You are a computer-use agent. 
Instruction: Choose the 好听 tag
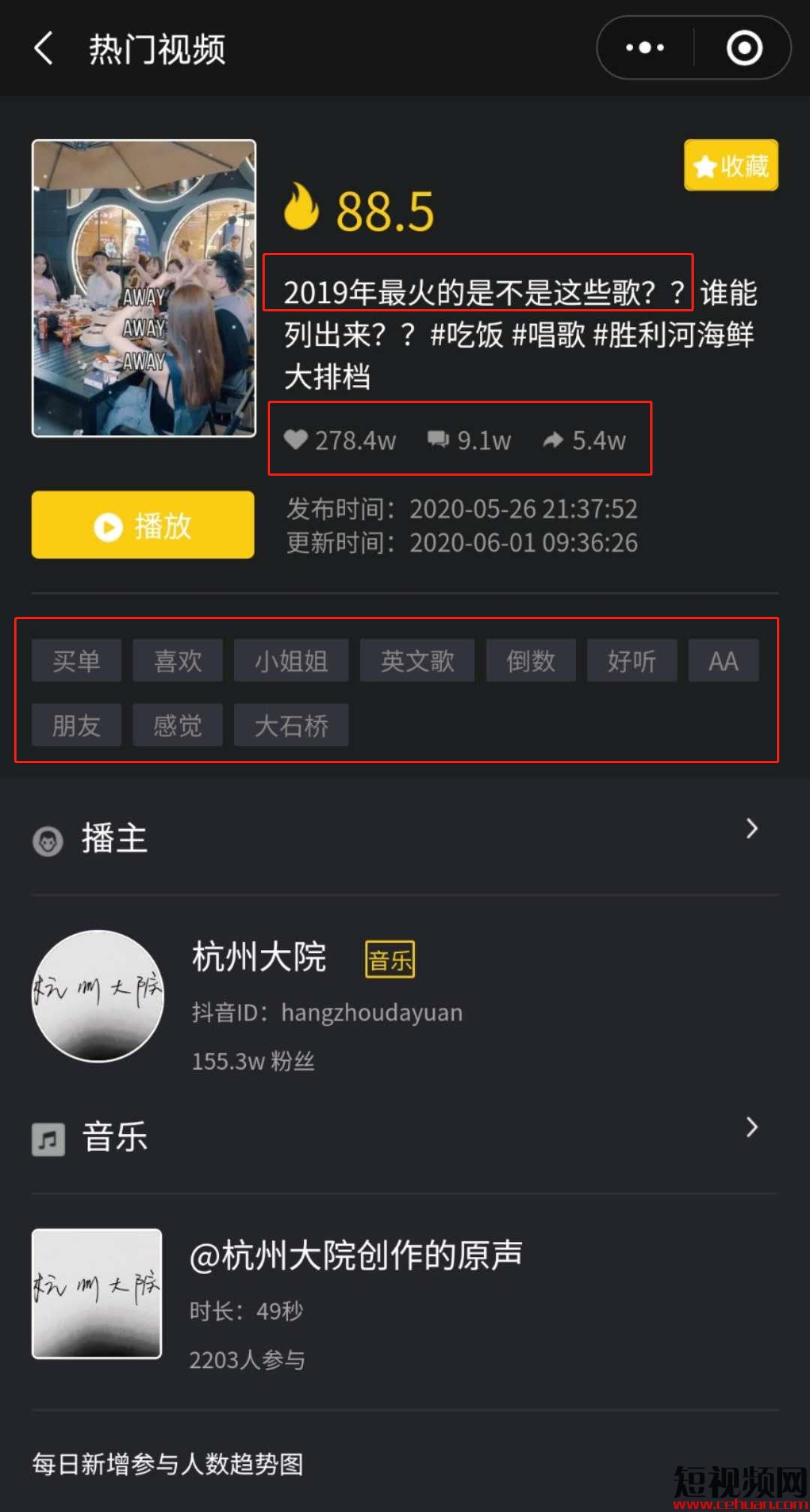pos(632,661)
